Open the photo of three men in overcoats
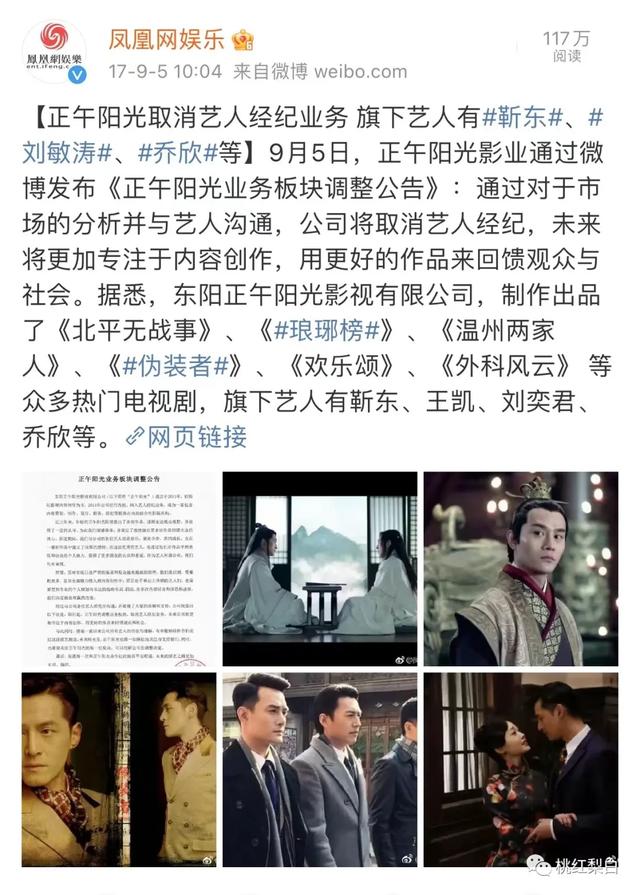 tap(319, 768)
